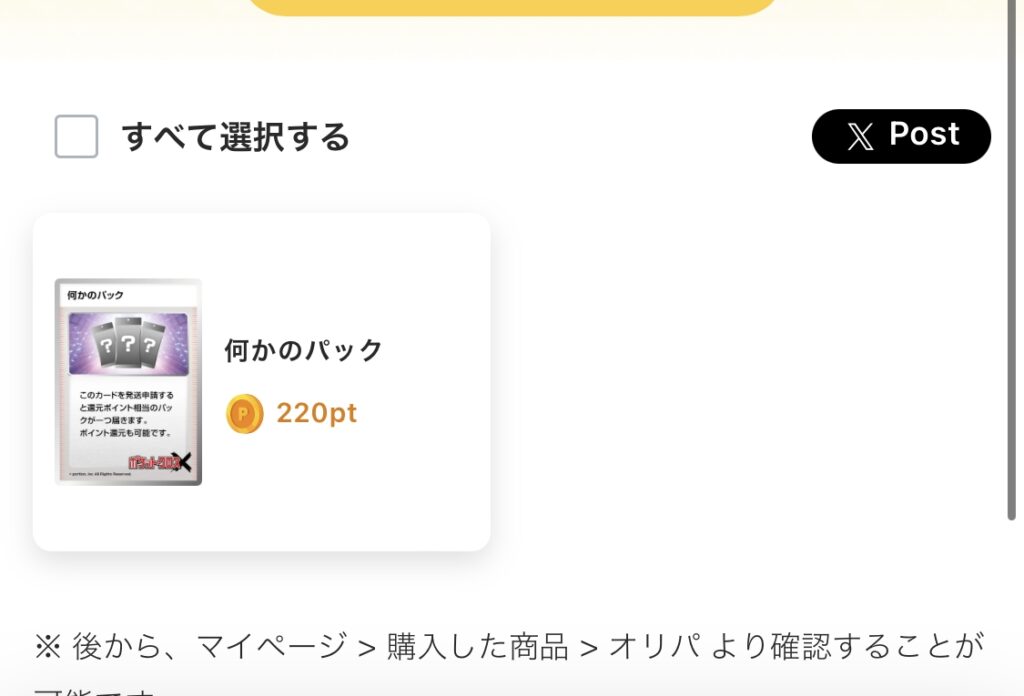Viewport: 1024px width, 696px height.
Task: Check the すべて選択する checkbox
Action: point(76,137)
